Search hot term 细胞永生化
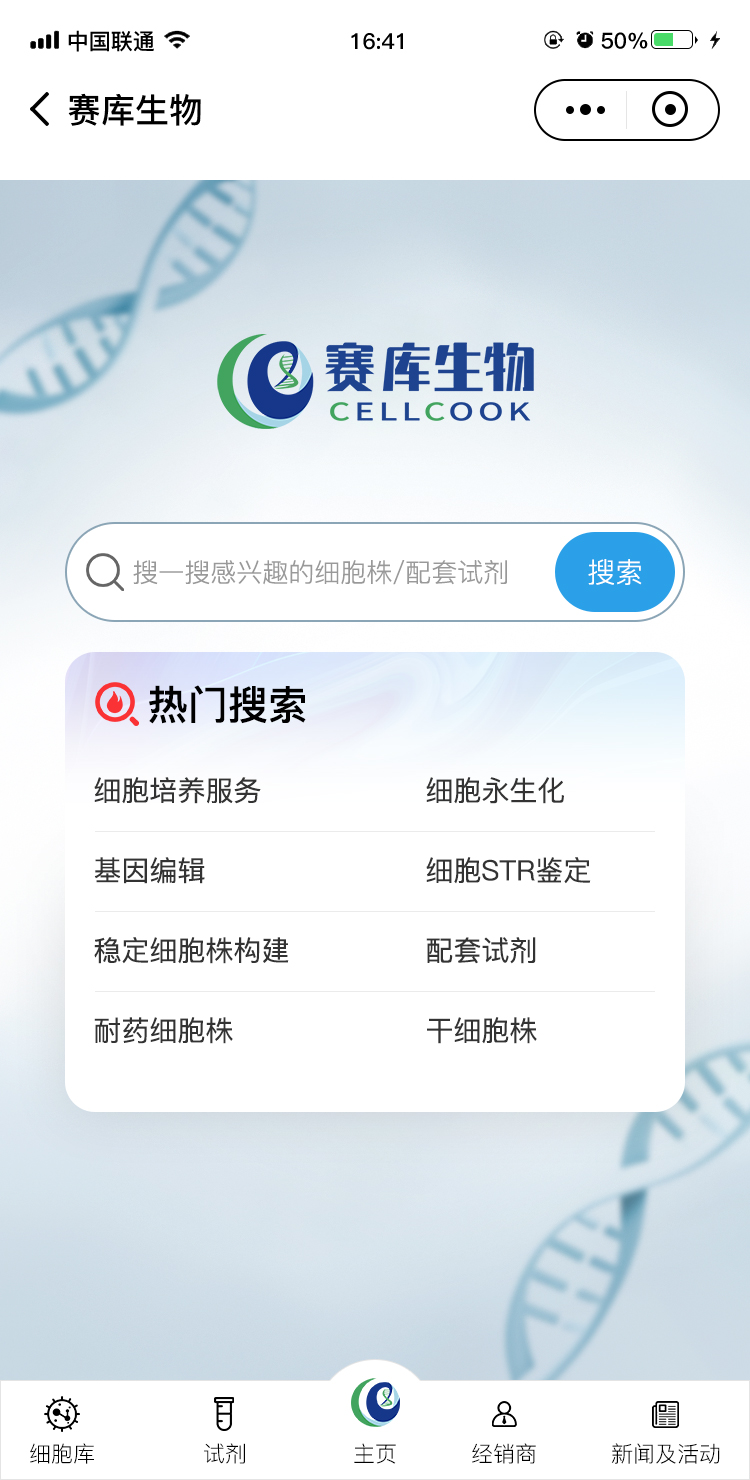 (x=495, y=791)
